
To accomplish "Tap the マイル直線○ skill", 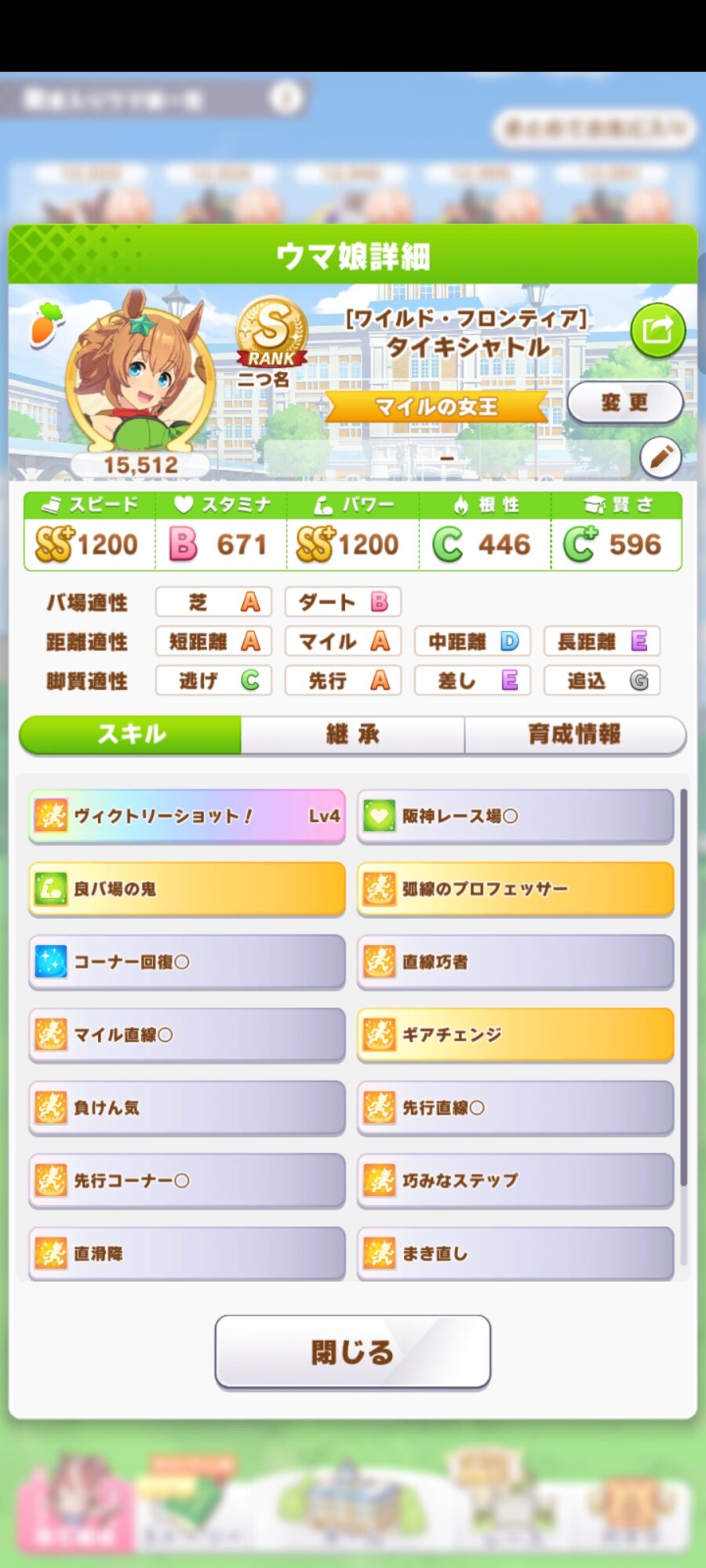I will pyautogui.click(x=187, y=1035).
